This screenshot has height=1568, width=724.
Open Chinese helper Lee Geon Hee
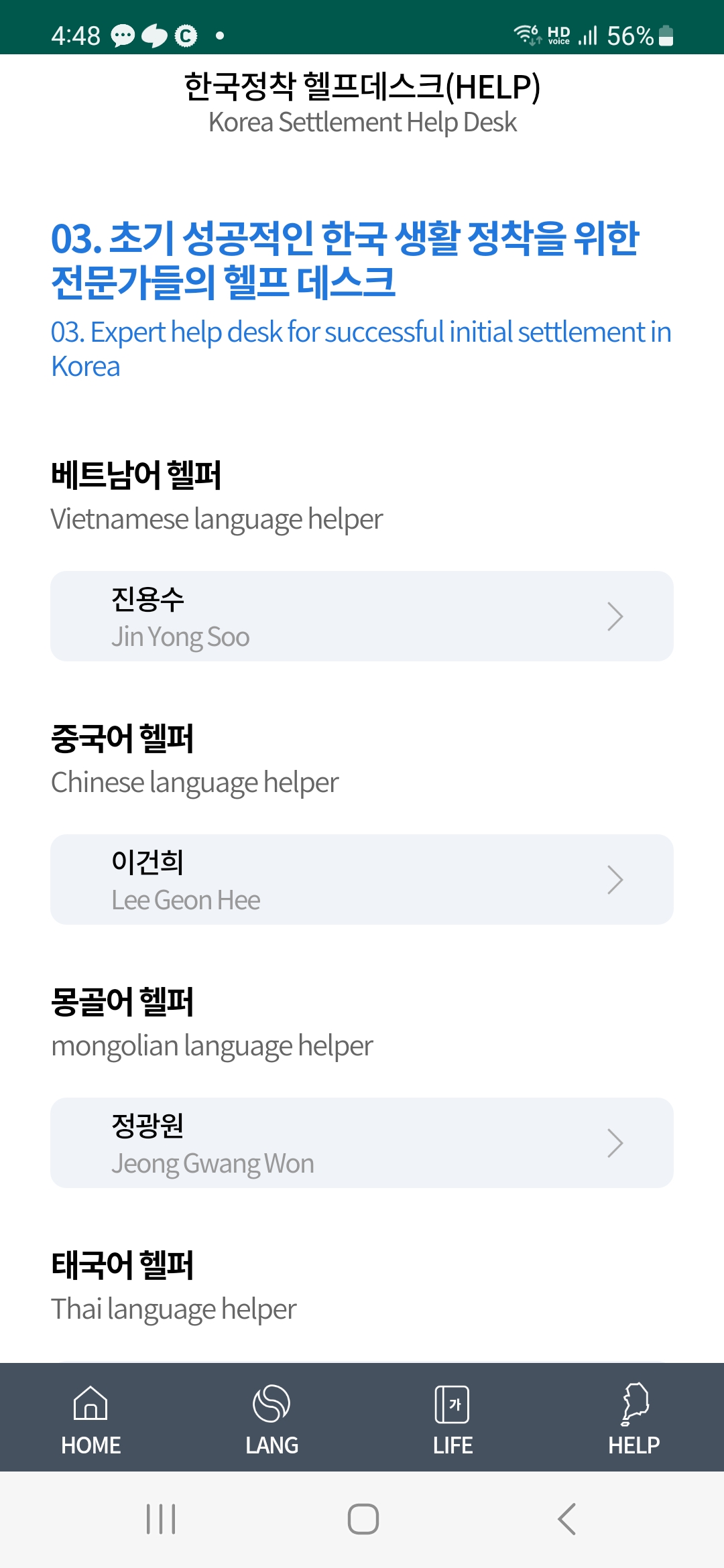point(362,880)
